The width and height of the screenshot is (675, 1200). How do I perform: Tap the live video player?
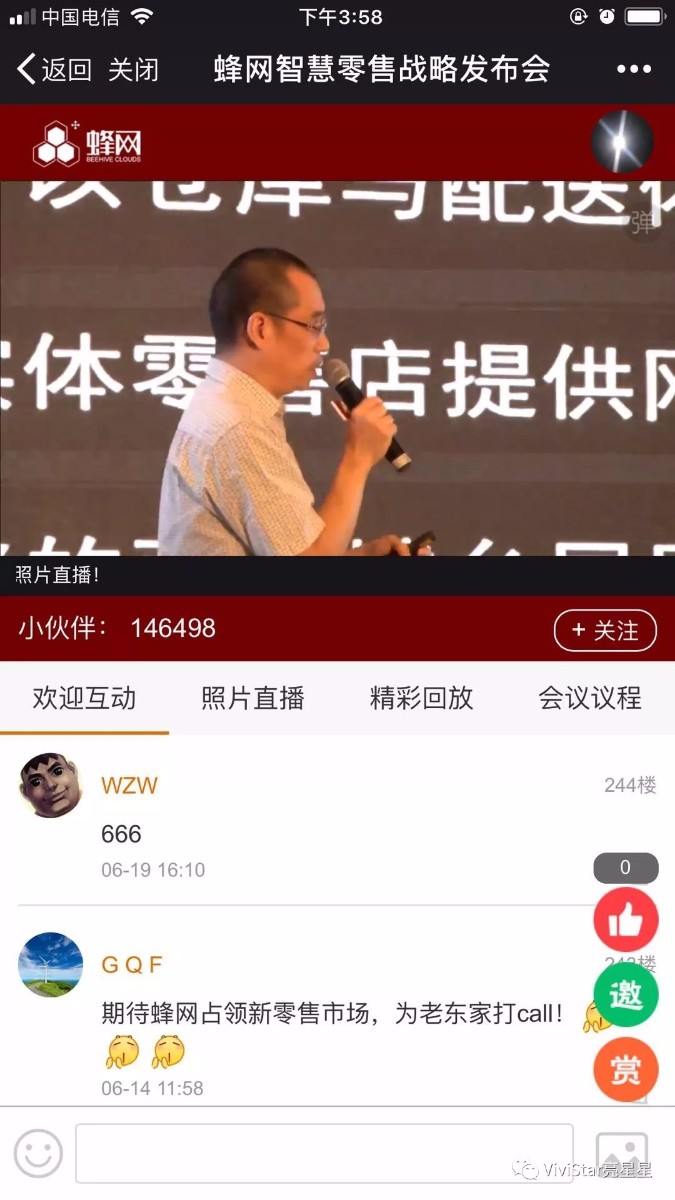click(337, 368)
